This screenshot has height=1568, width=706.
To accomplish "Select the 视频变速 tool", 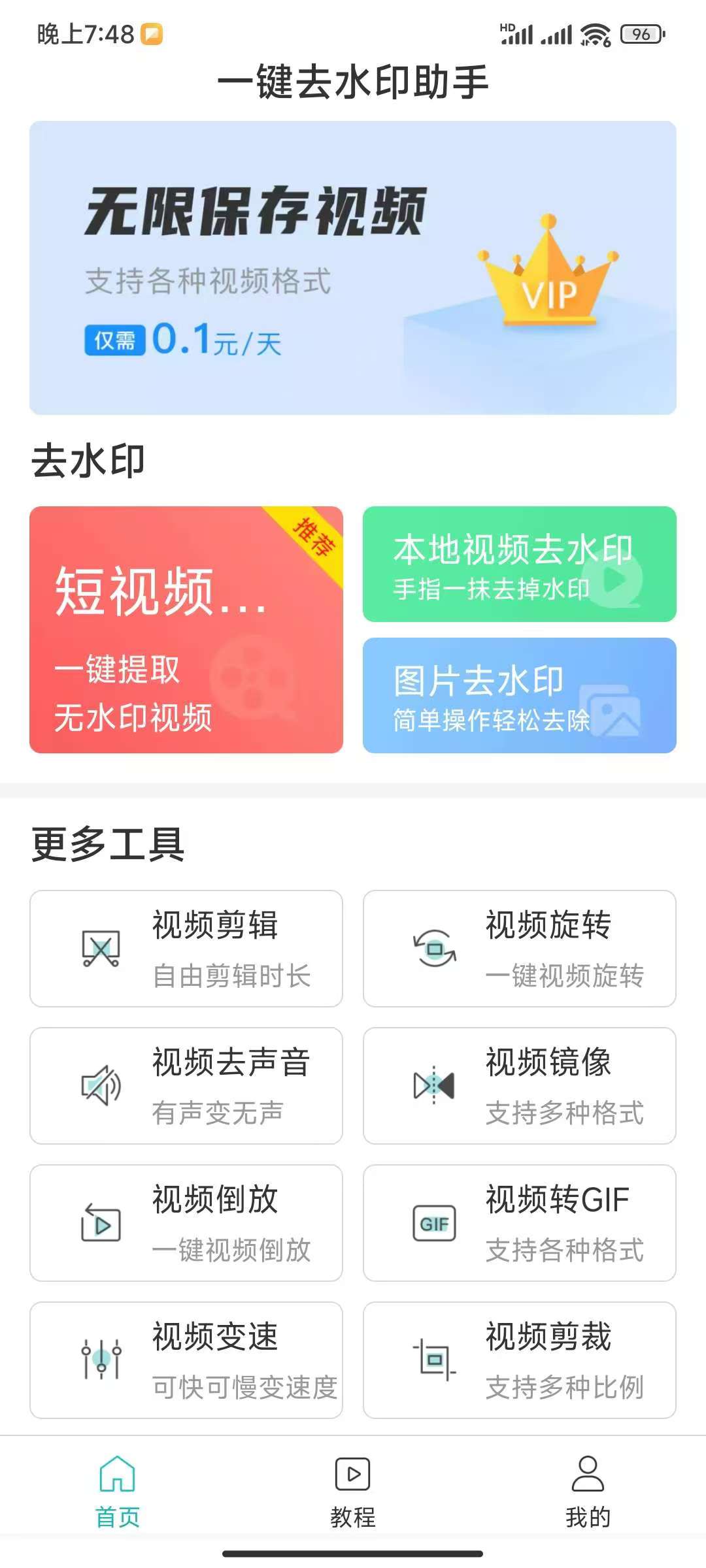I will point(186,1360).
